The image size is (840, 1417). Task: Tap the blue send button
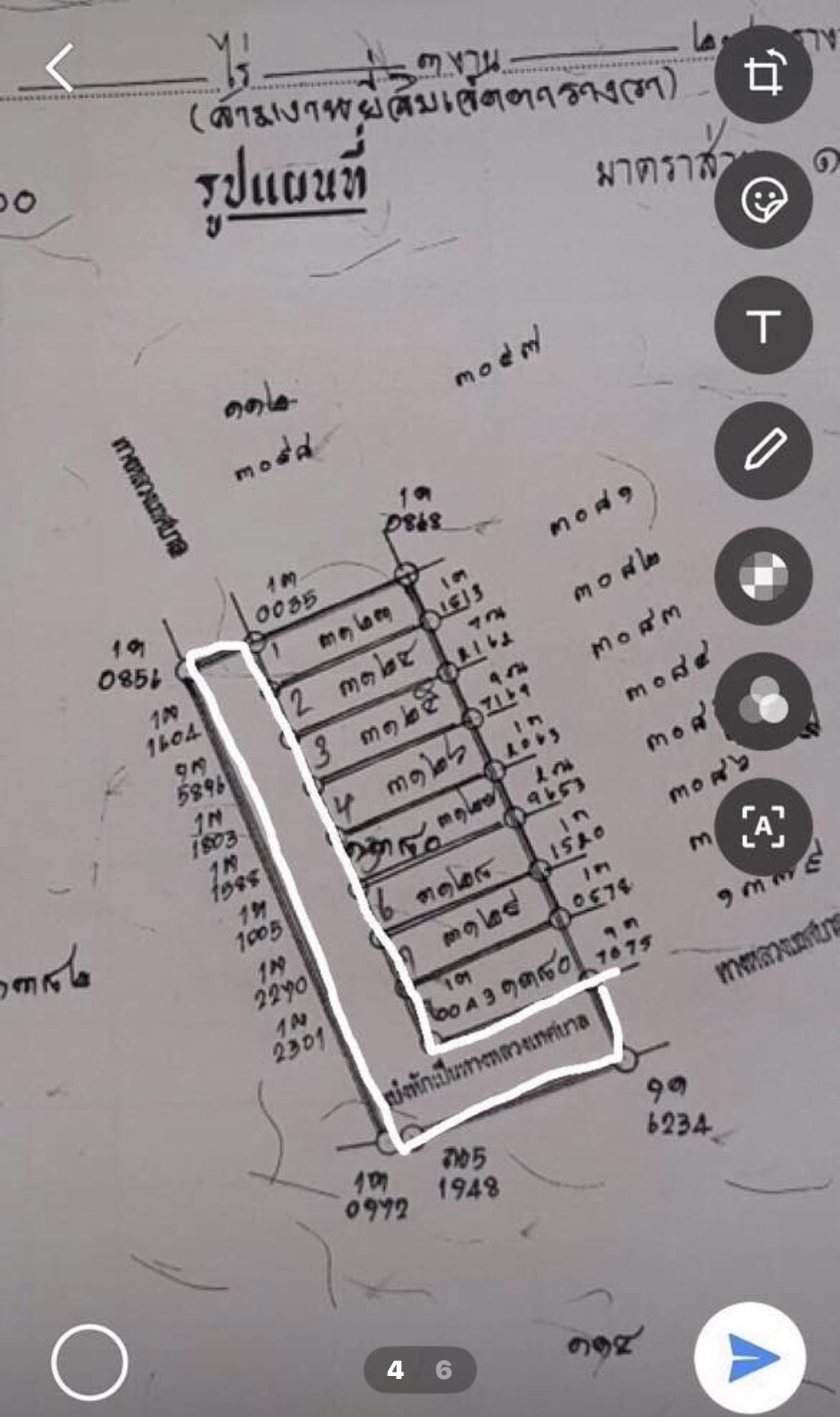(750, 1357)
